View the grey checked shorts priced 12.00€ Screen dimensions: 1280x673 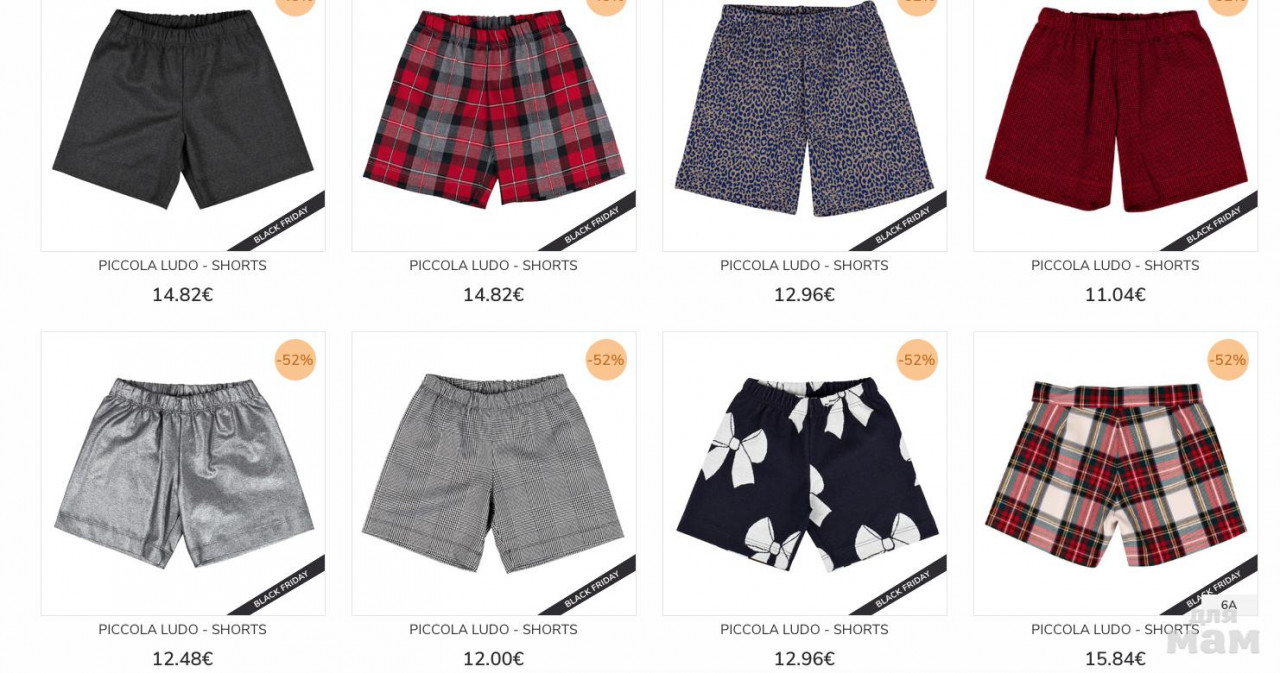click(493, 472)
